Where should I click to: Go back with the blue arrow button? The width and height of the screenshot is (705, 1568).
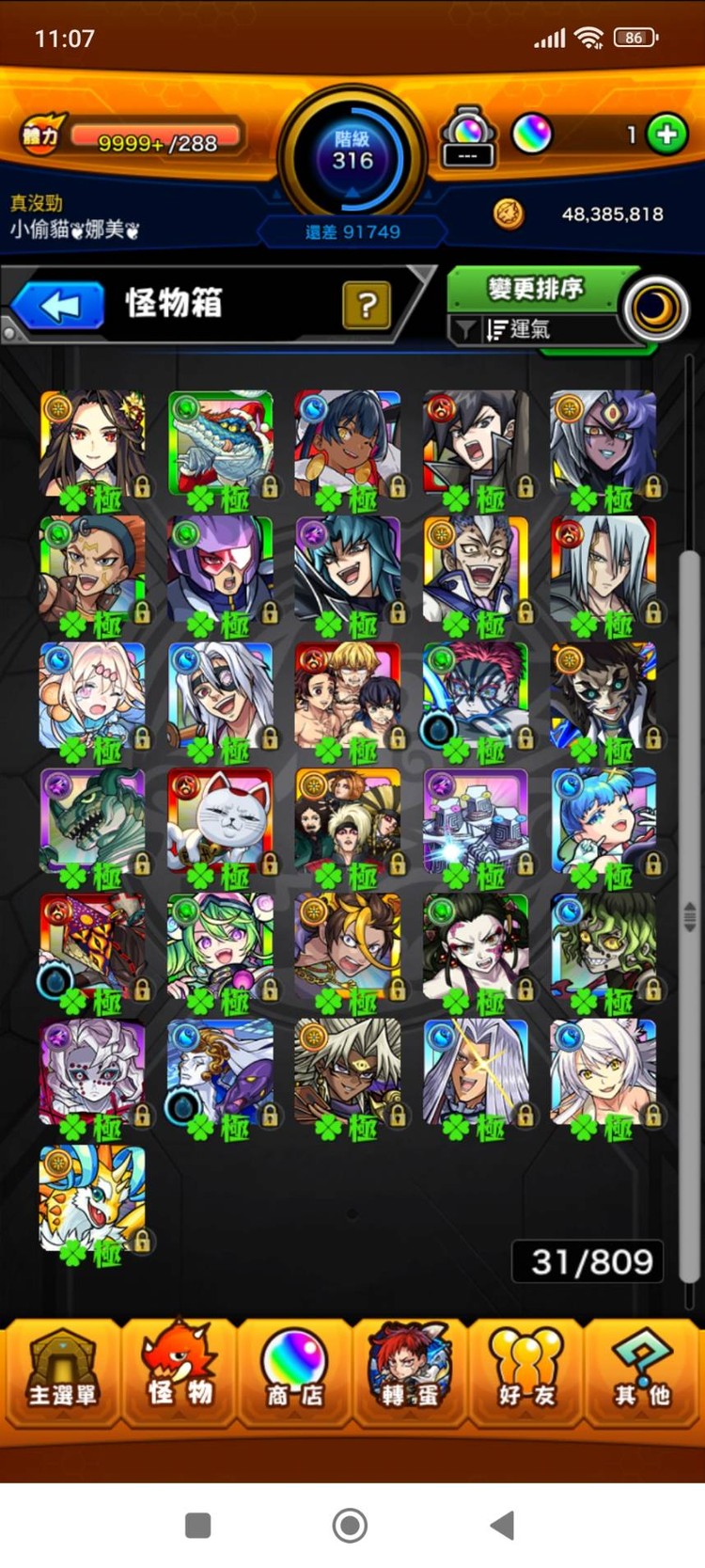pyautogui.click(x=59, y=306)
